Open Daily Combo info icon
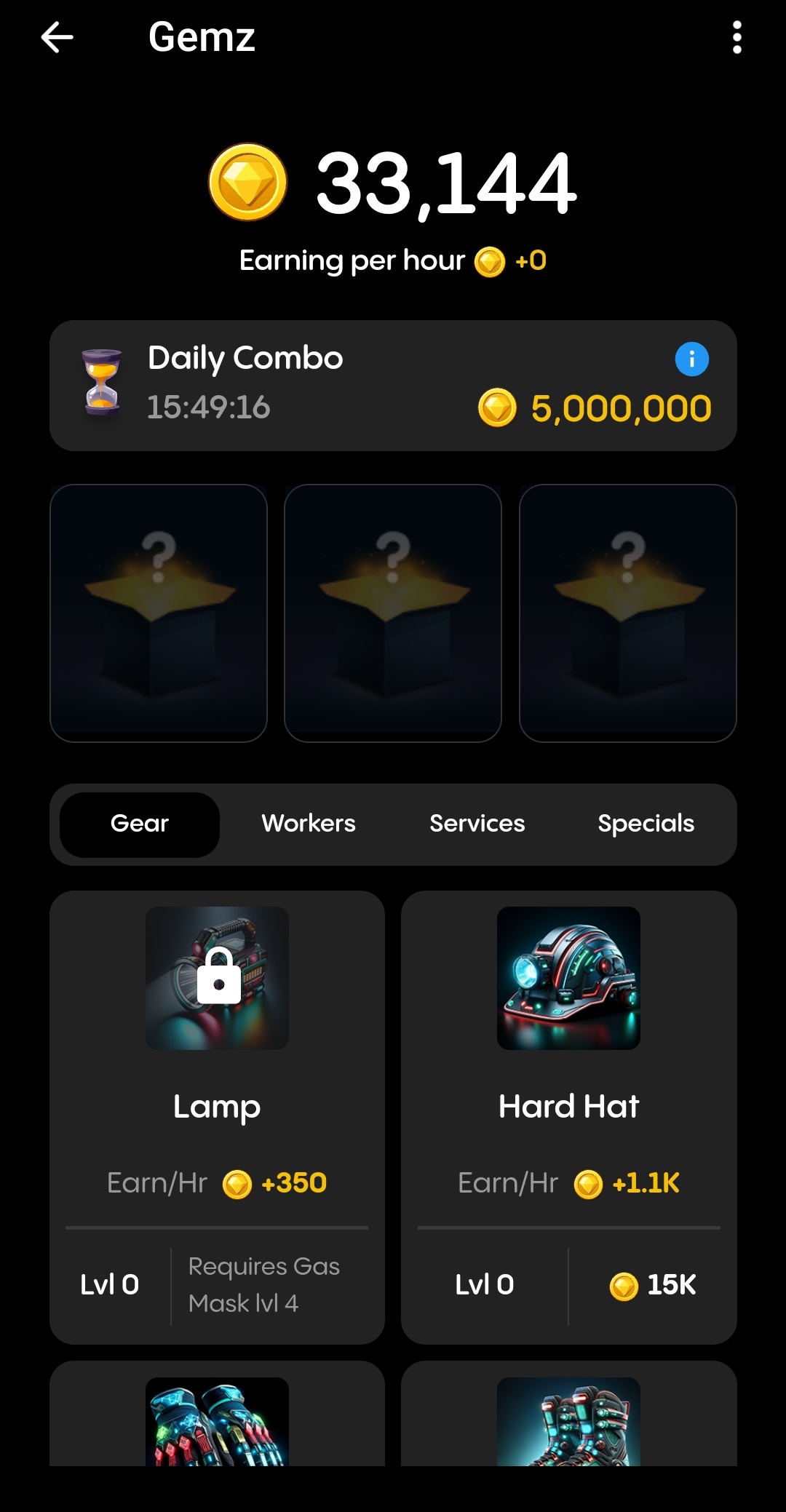This screenshot has height=1512, width=786. pyautogui.click(x=691, y=359)
